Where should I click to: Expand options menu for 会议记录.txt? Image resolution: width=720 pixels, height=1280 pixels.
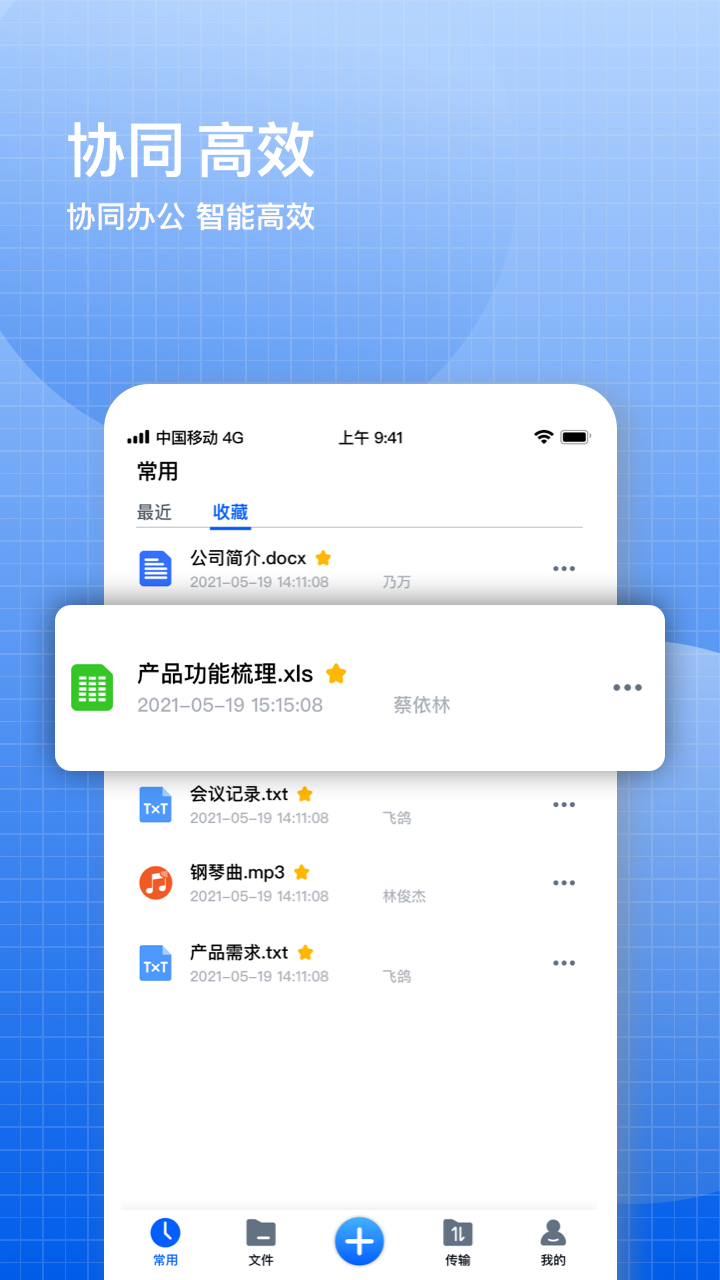[564, 805]
